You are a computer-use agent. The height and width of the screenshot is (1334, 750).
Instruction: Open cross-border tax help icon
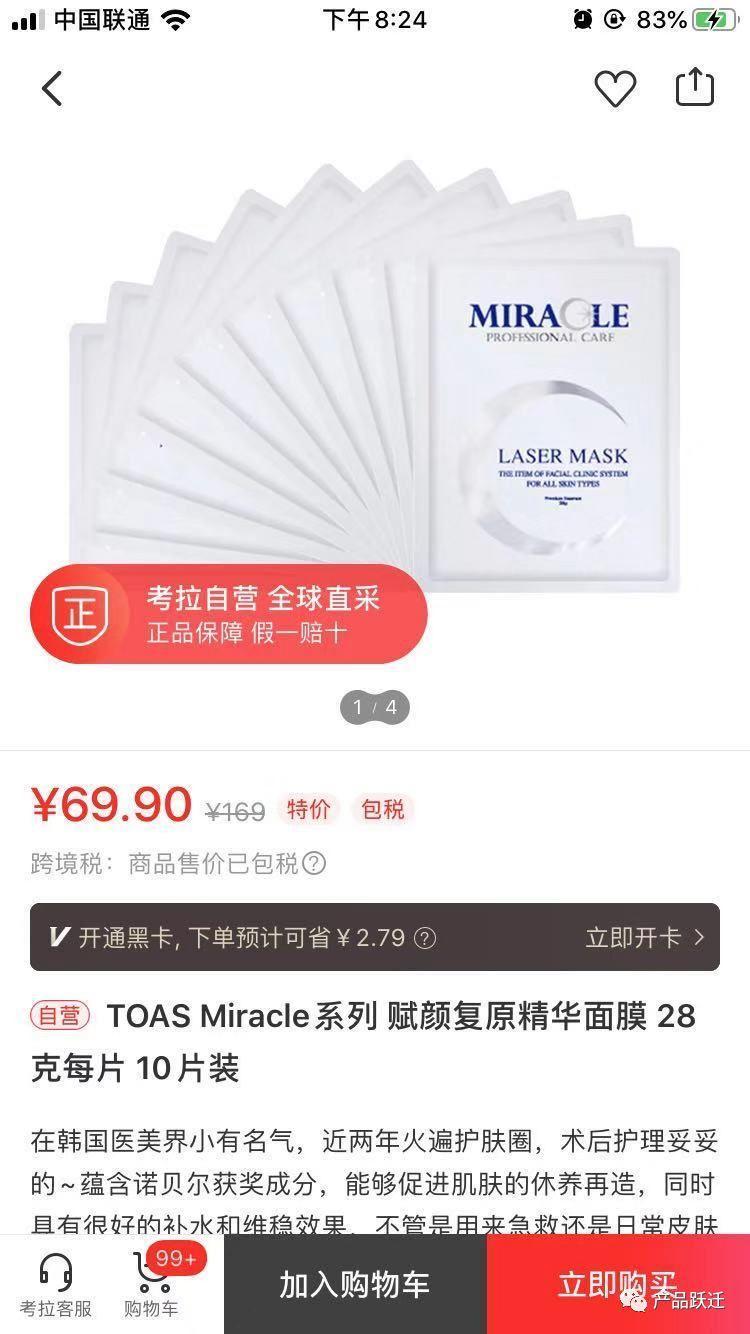click(x=314, y=863)
